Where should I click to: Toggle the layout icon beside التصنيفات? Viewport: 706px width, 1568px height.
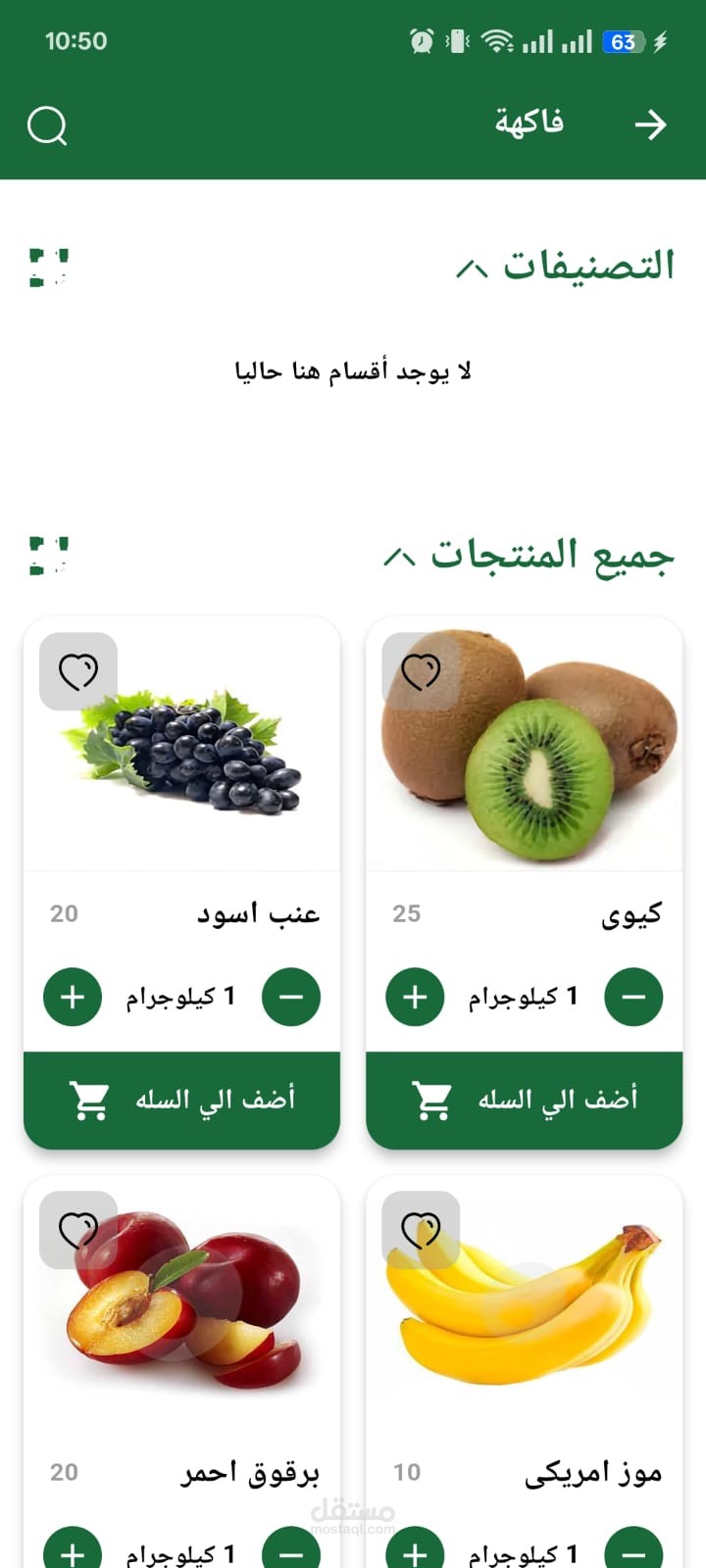coord(48,268)
